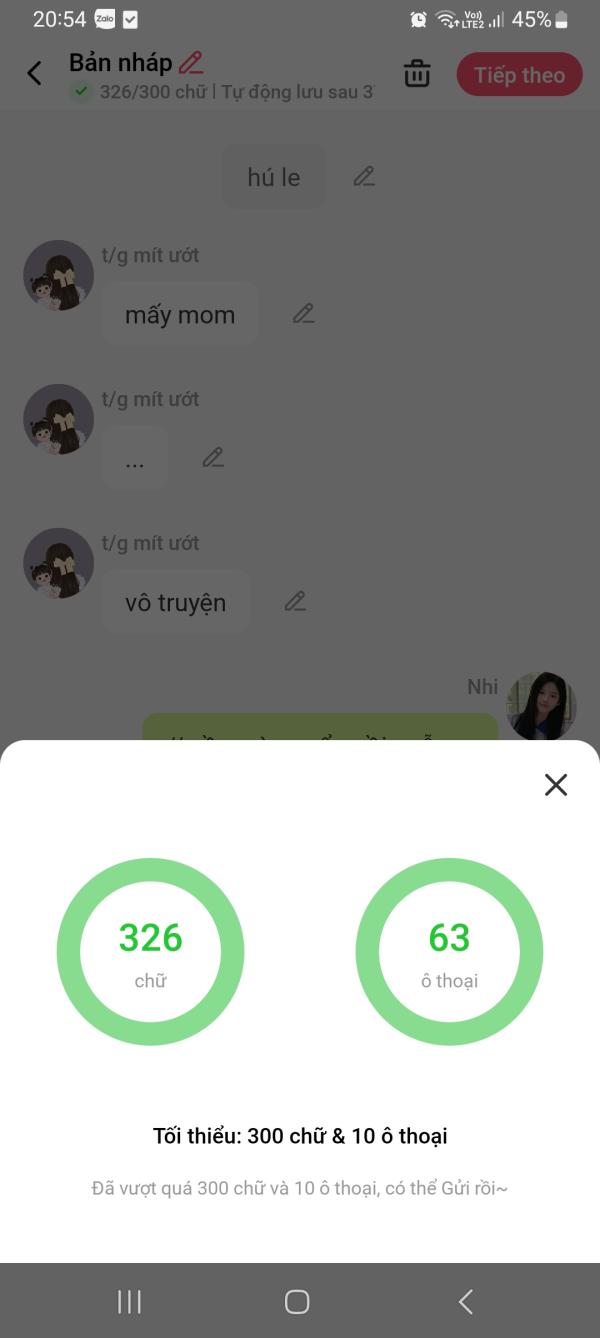Edit the "..." dialogue bubble

213,458
